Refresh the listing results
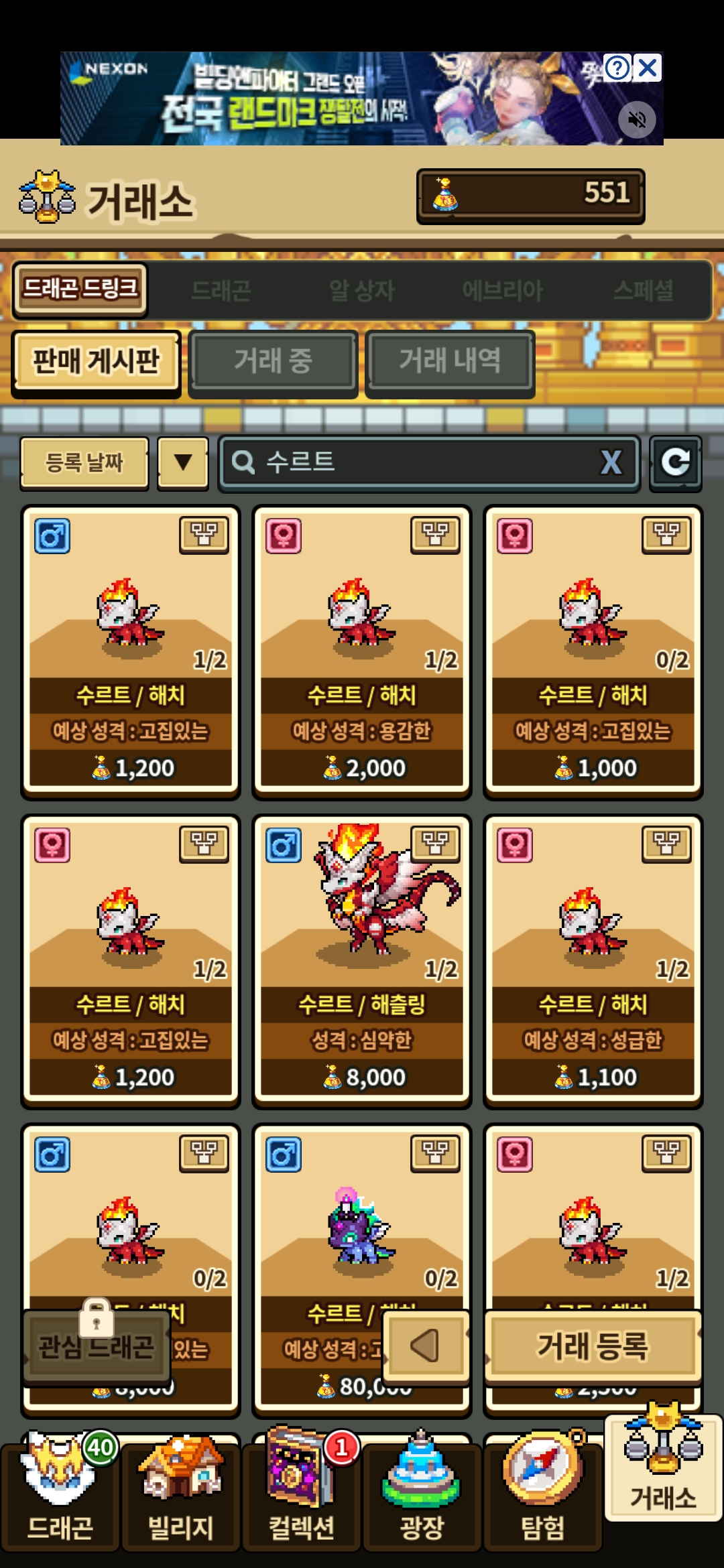The width and height of the screenshot is (724, 1568). click(x=675, y=462)
